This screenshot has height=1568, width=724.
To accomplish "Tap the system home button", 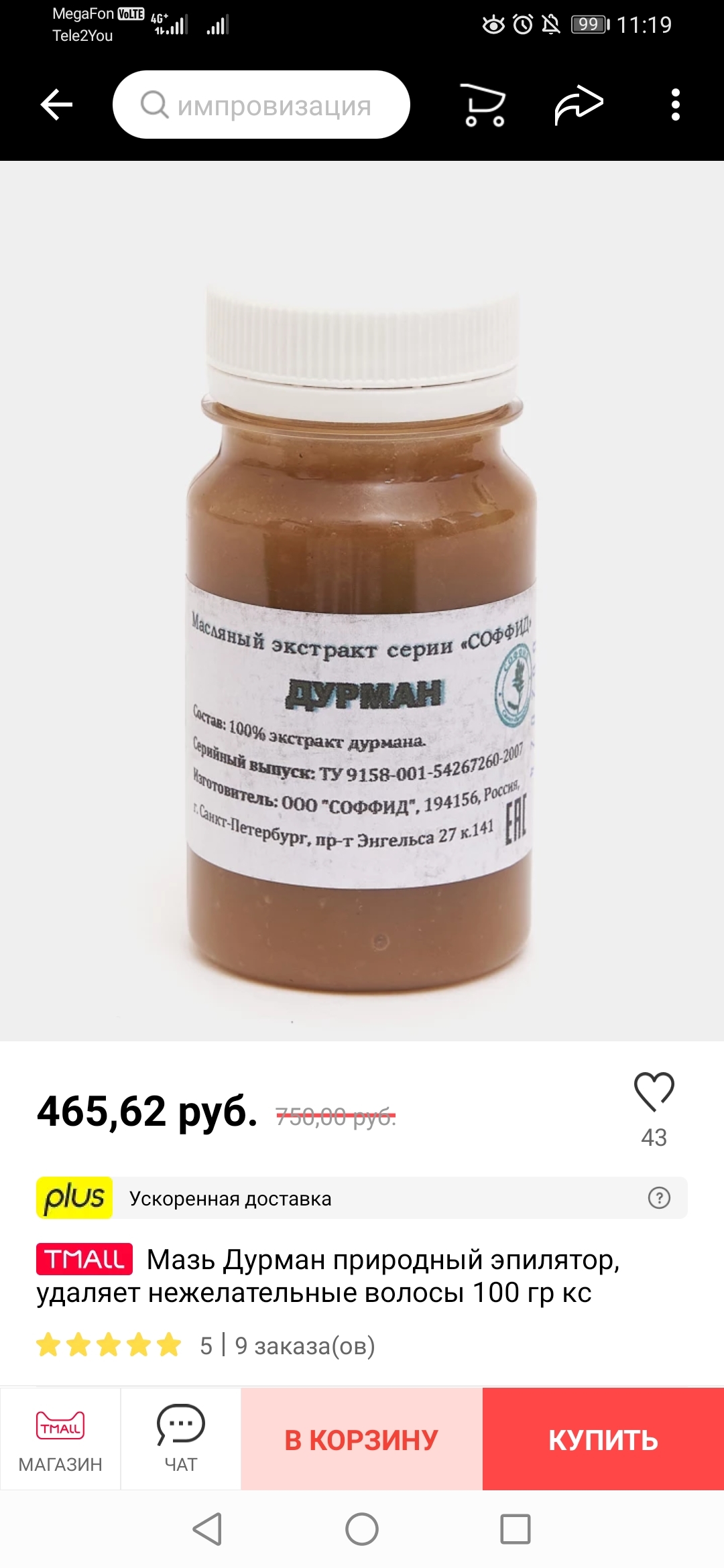I will 362,1529.
